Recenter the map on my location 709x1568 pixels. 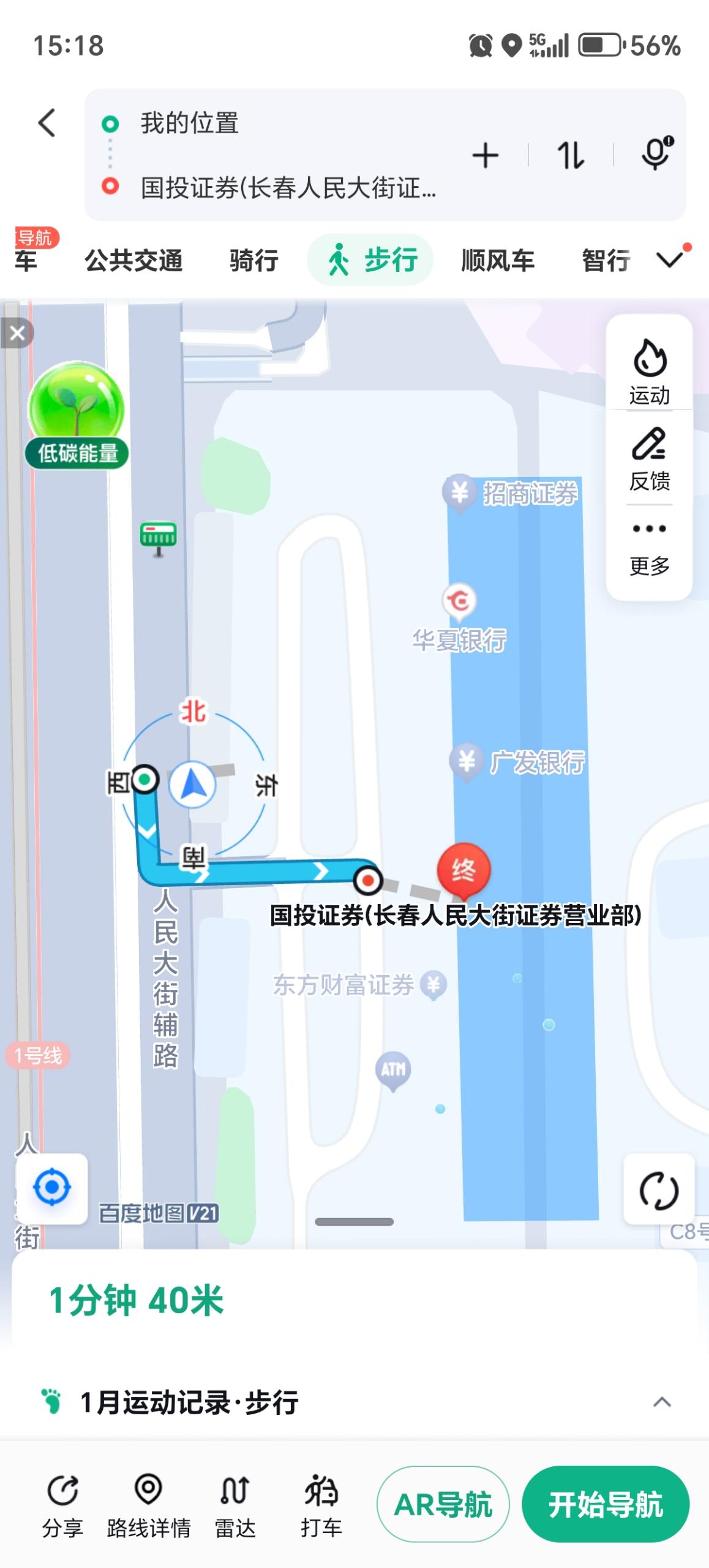[x=52, y=1187]
